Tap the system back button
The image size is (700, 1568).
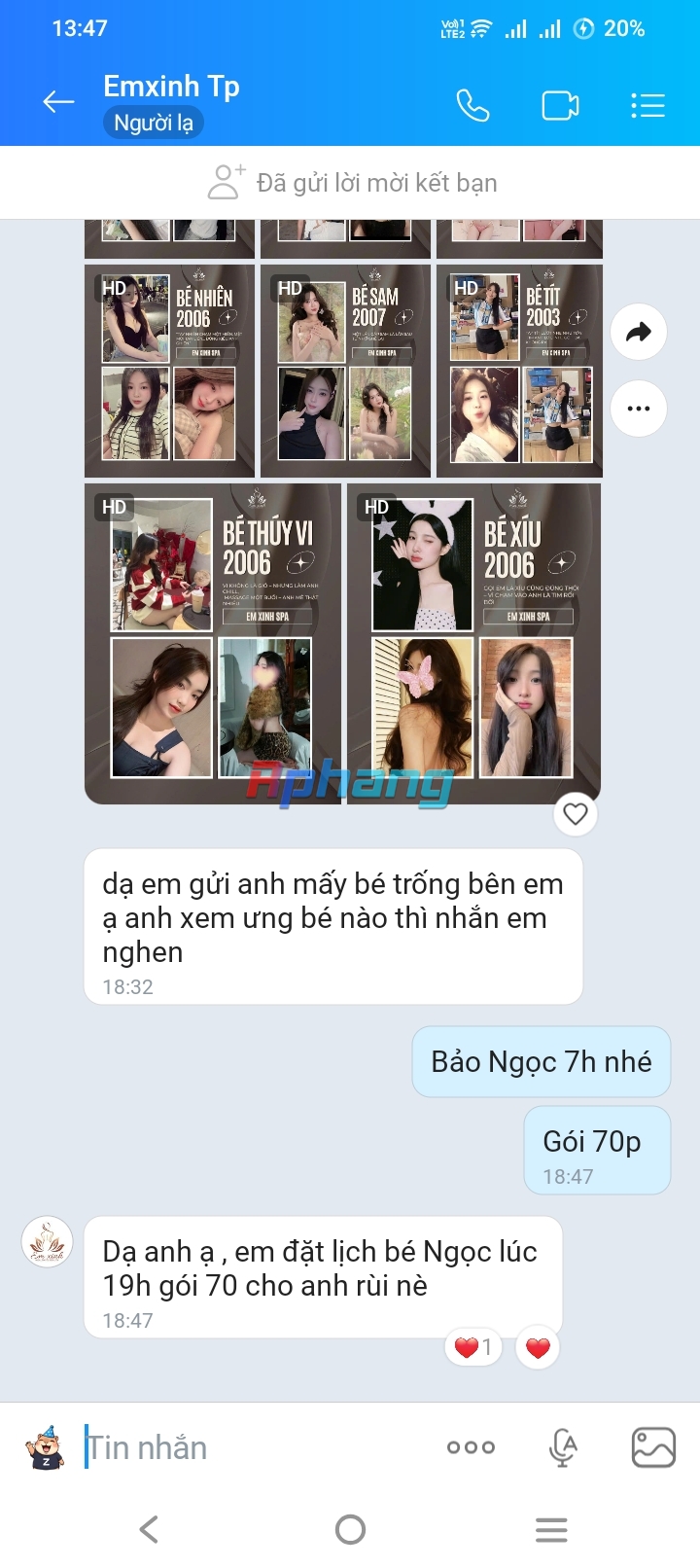149,1530
